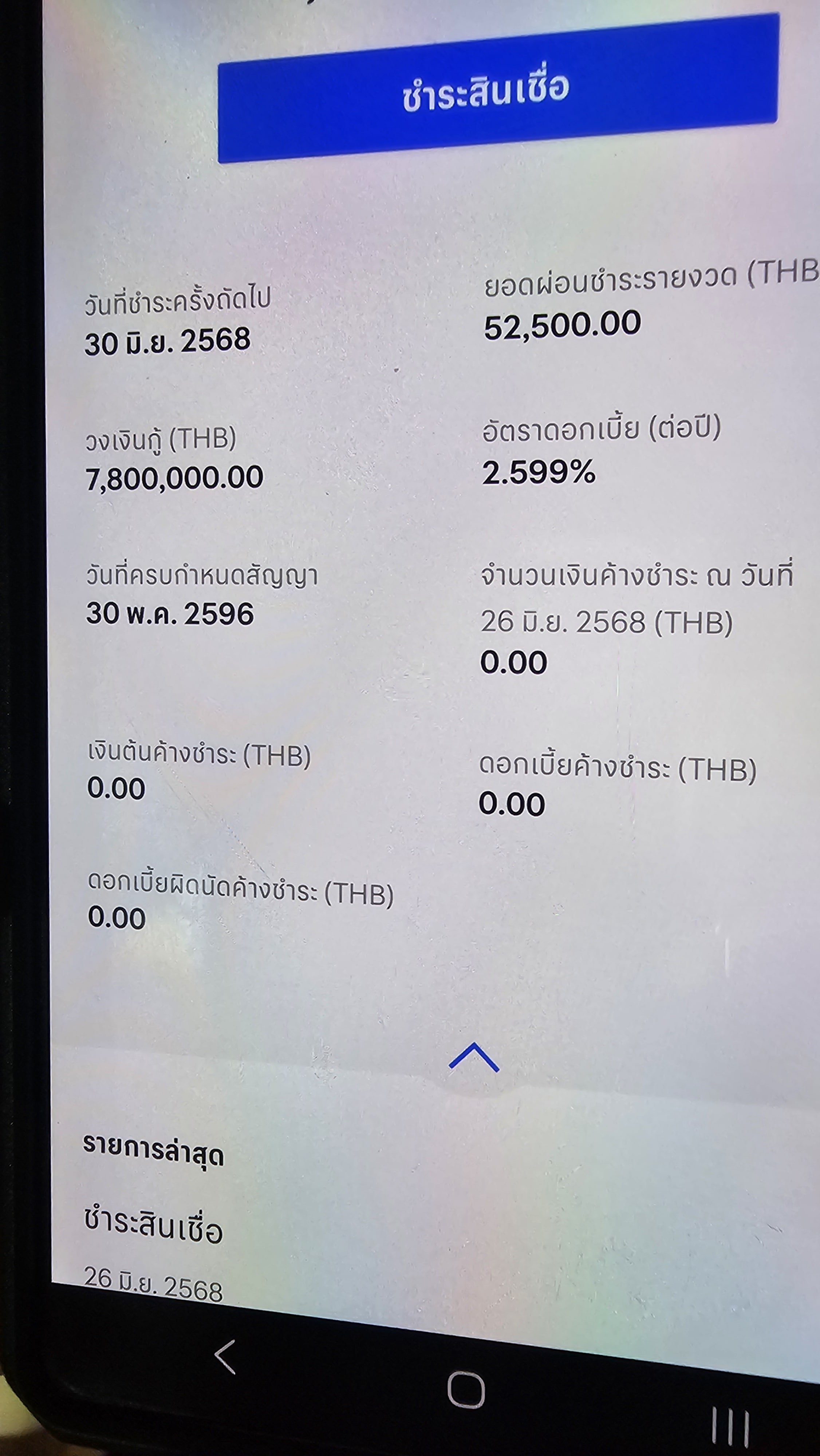
Task: Go to the home screen via navigation bar
Action: point(466,1389)
